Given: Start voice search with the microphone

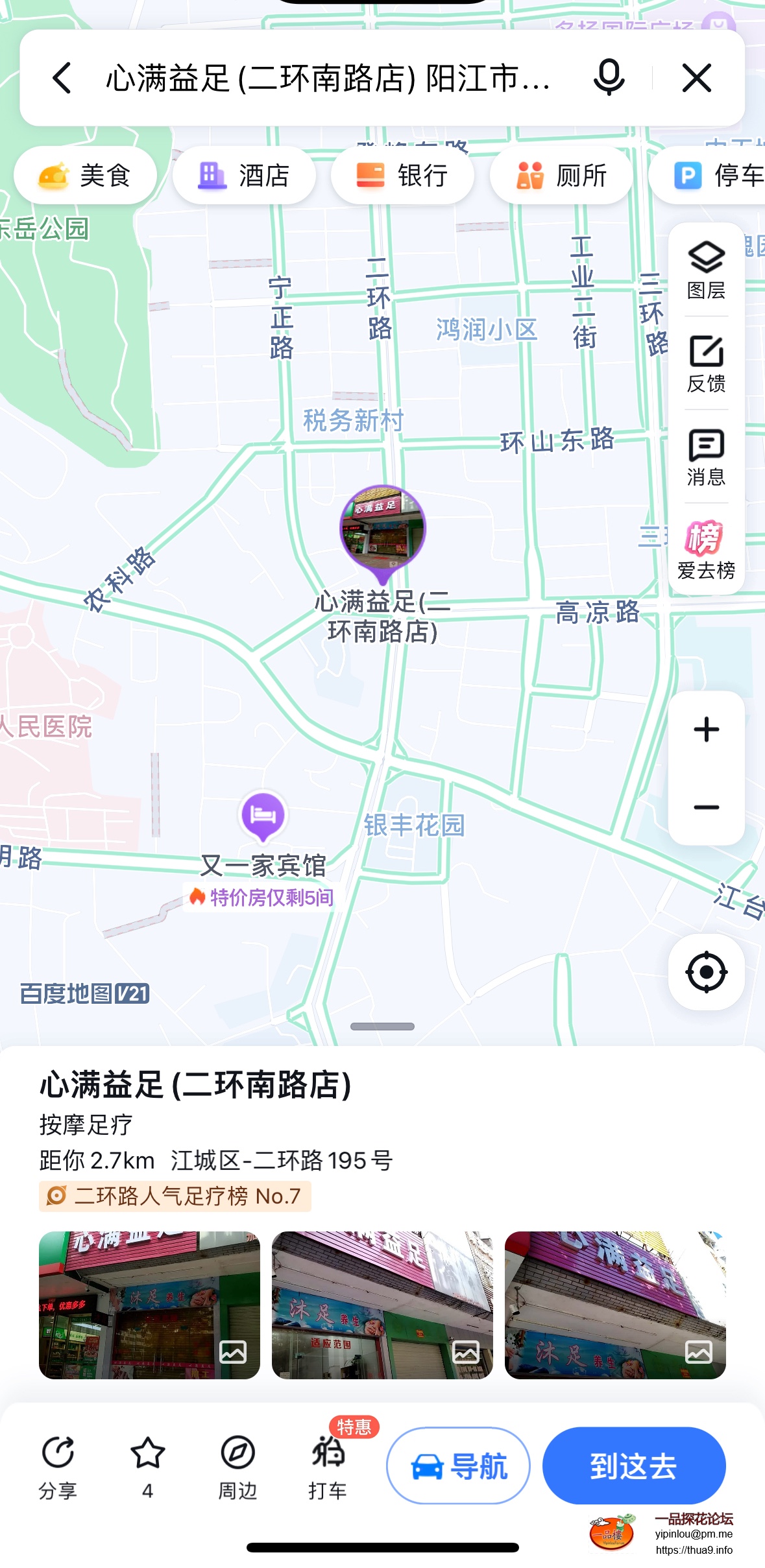Looking at the screenshot, I should [x=609, y=78].
